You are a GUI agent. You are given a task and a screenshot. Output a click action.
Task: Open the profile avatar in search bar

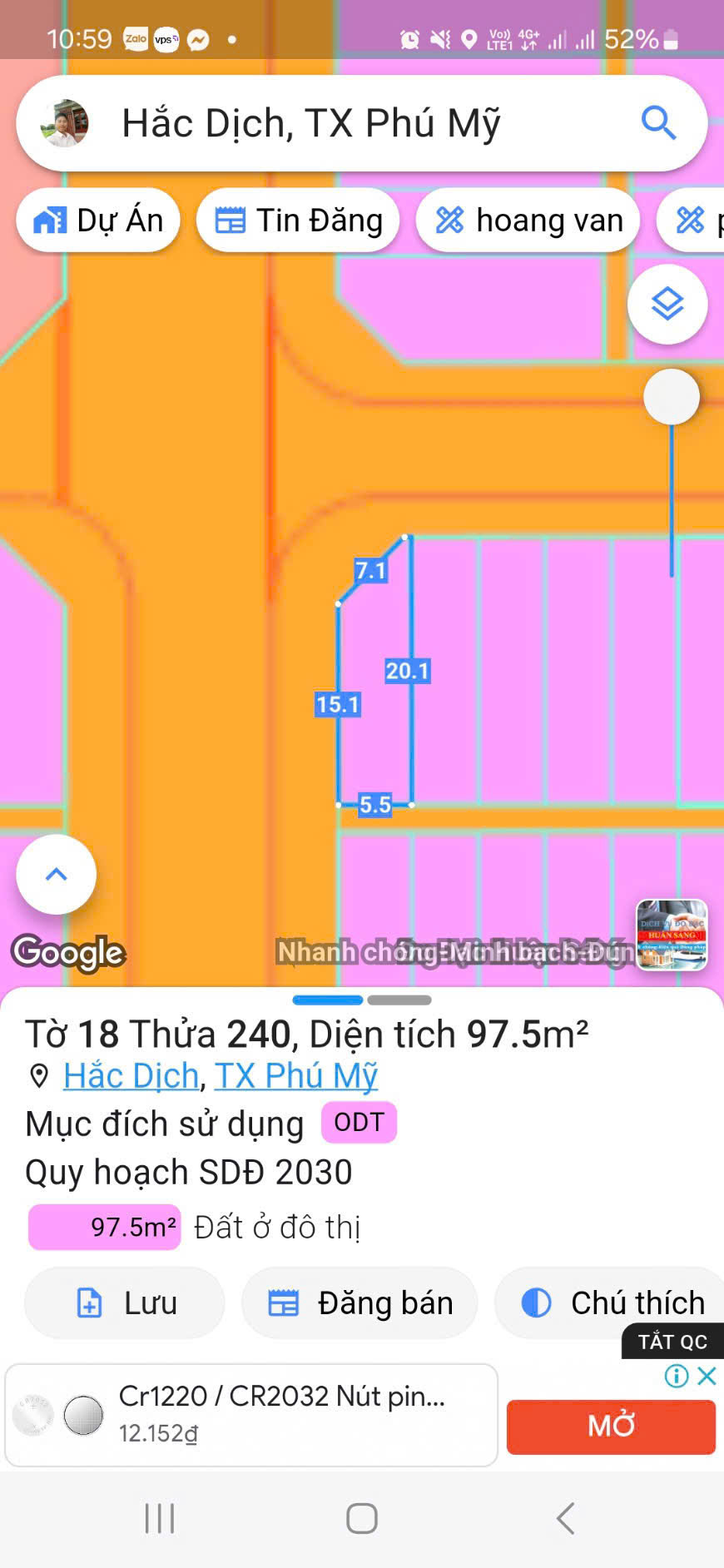[65, 124]
